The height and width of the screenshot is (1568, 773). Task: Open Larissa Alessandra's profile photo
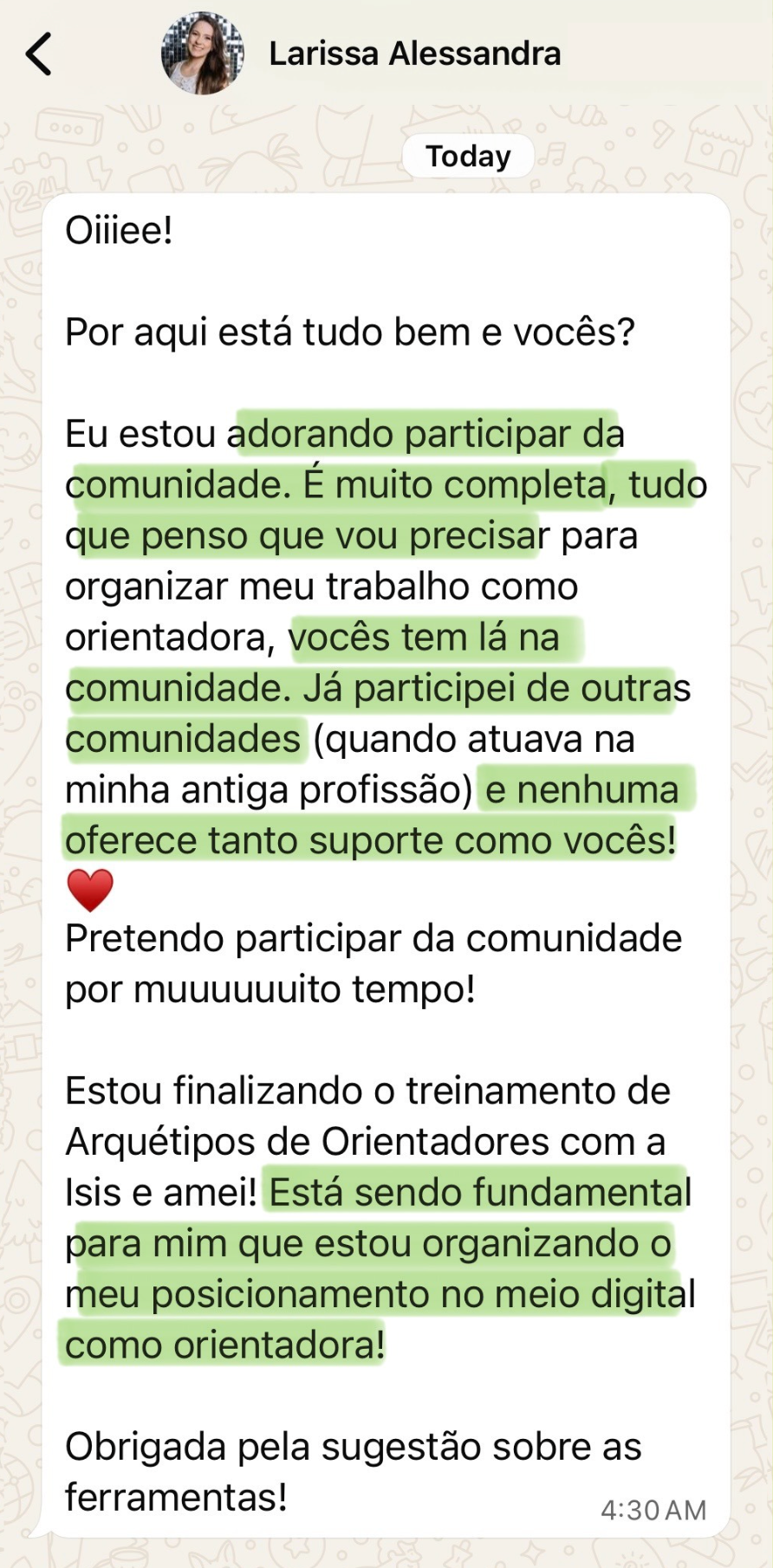click(x=202, y=54)
